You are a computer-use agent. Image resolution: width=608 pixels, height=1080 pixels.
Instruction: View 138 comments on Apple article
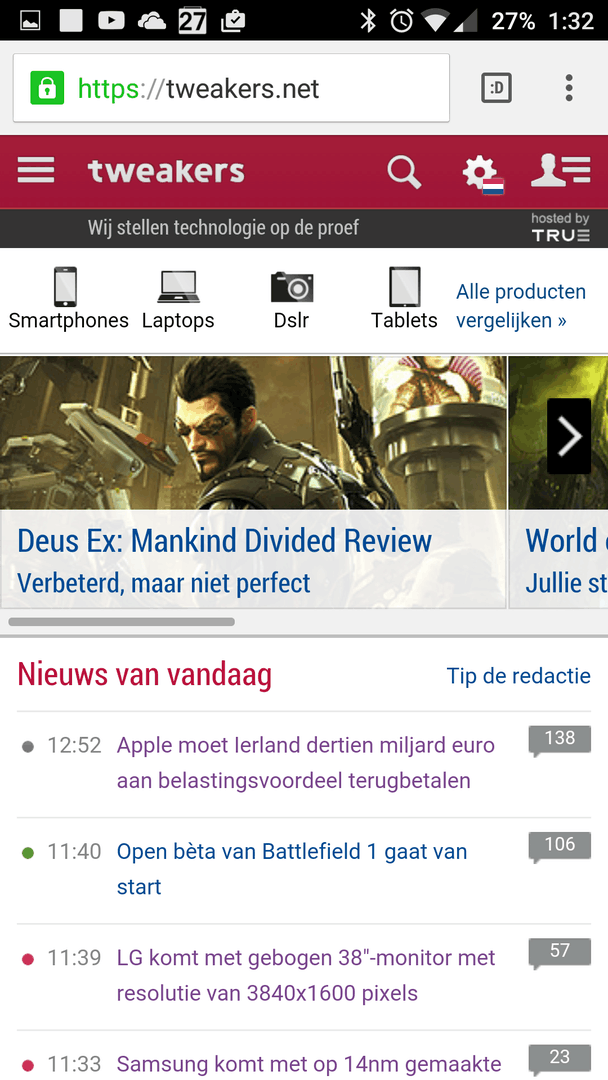click(559, 740)
